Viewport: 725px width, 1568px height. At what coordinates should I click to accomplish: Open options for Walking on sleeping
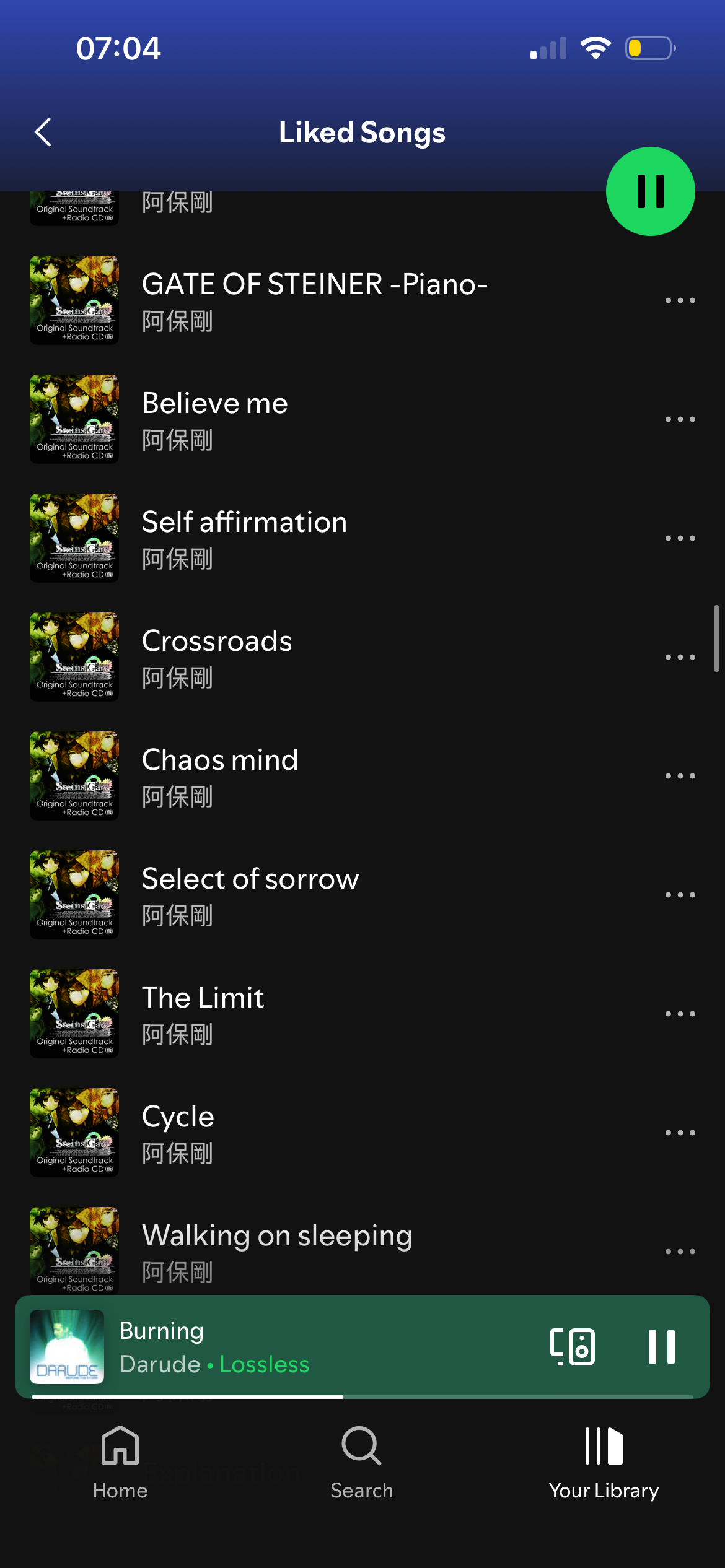click(680, 1252)
